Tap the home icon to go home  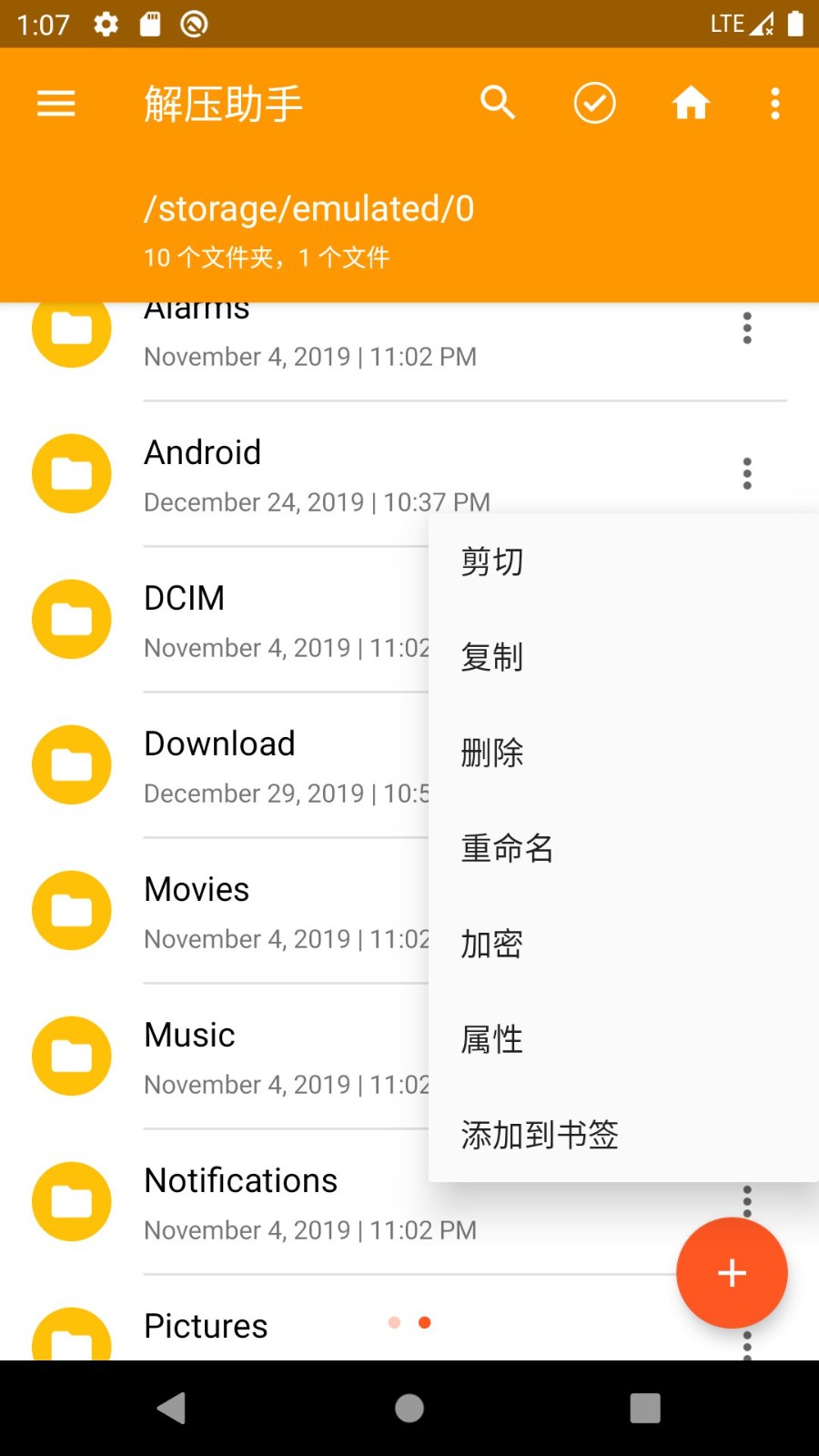pos(691,103)
